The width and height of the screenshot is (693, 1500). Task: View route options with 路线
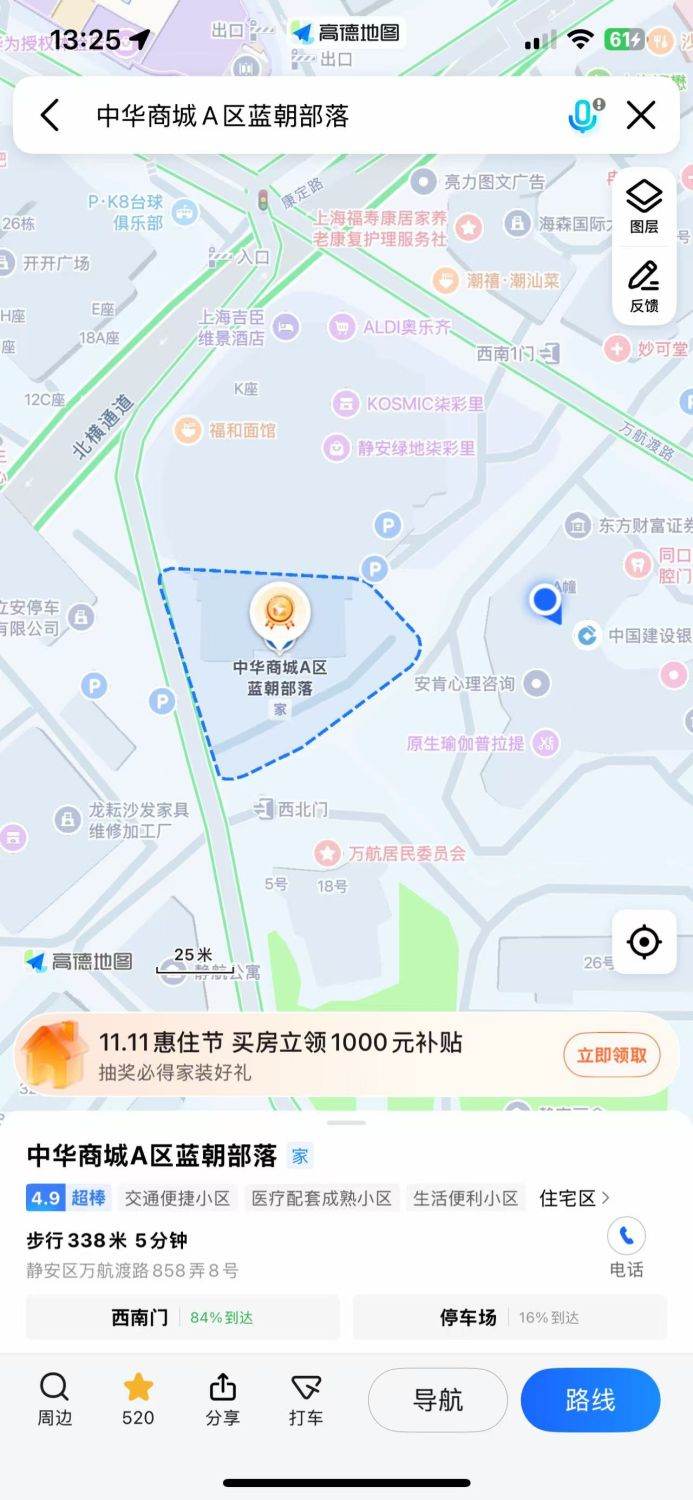click(x=590, y=1400)
